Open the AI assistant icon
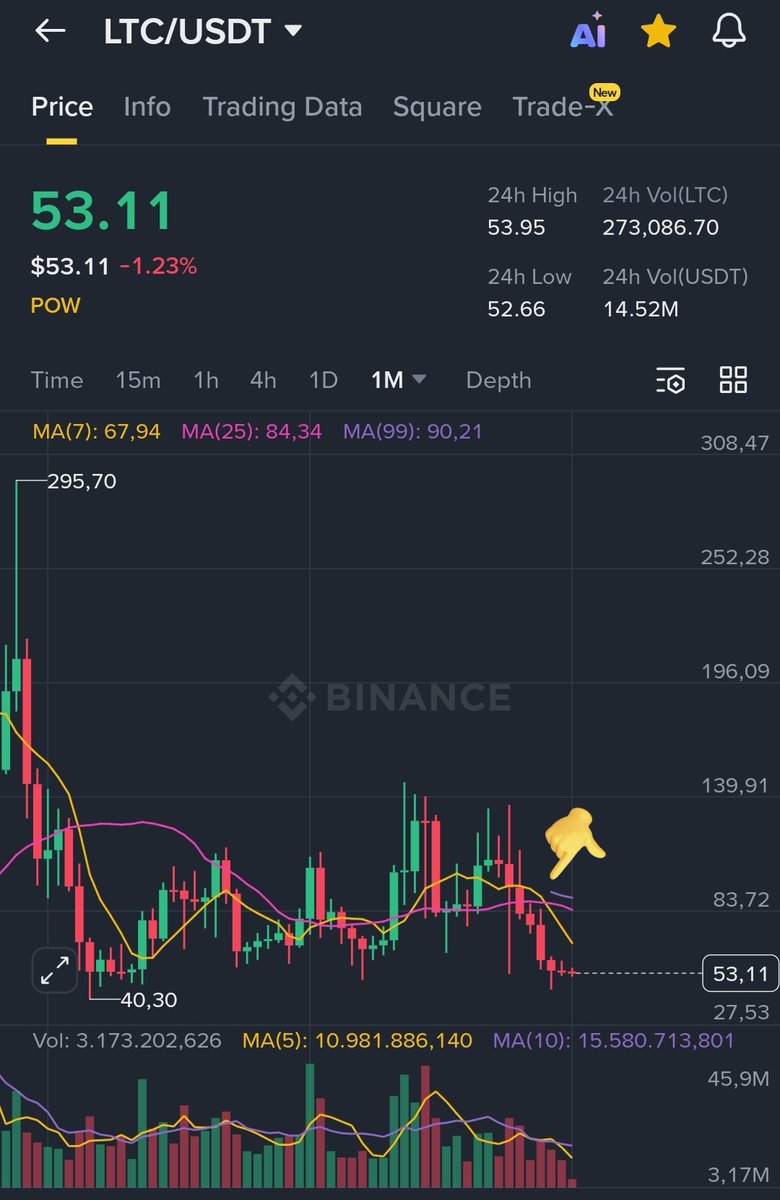The height and width of the screenshot is (1200, 780). (x=589, y=32)
